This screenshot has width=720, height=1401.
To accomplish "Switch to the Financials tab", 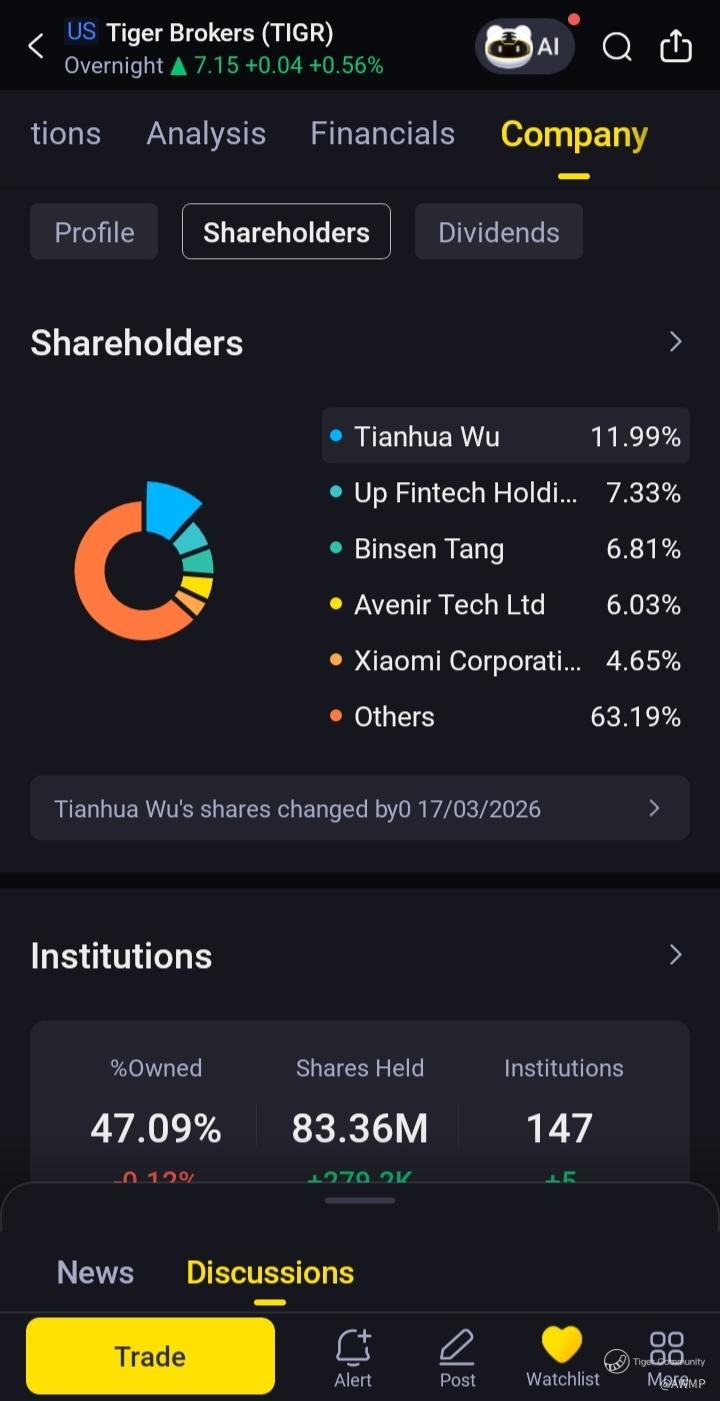I will point(382,134).
